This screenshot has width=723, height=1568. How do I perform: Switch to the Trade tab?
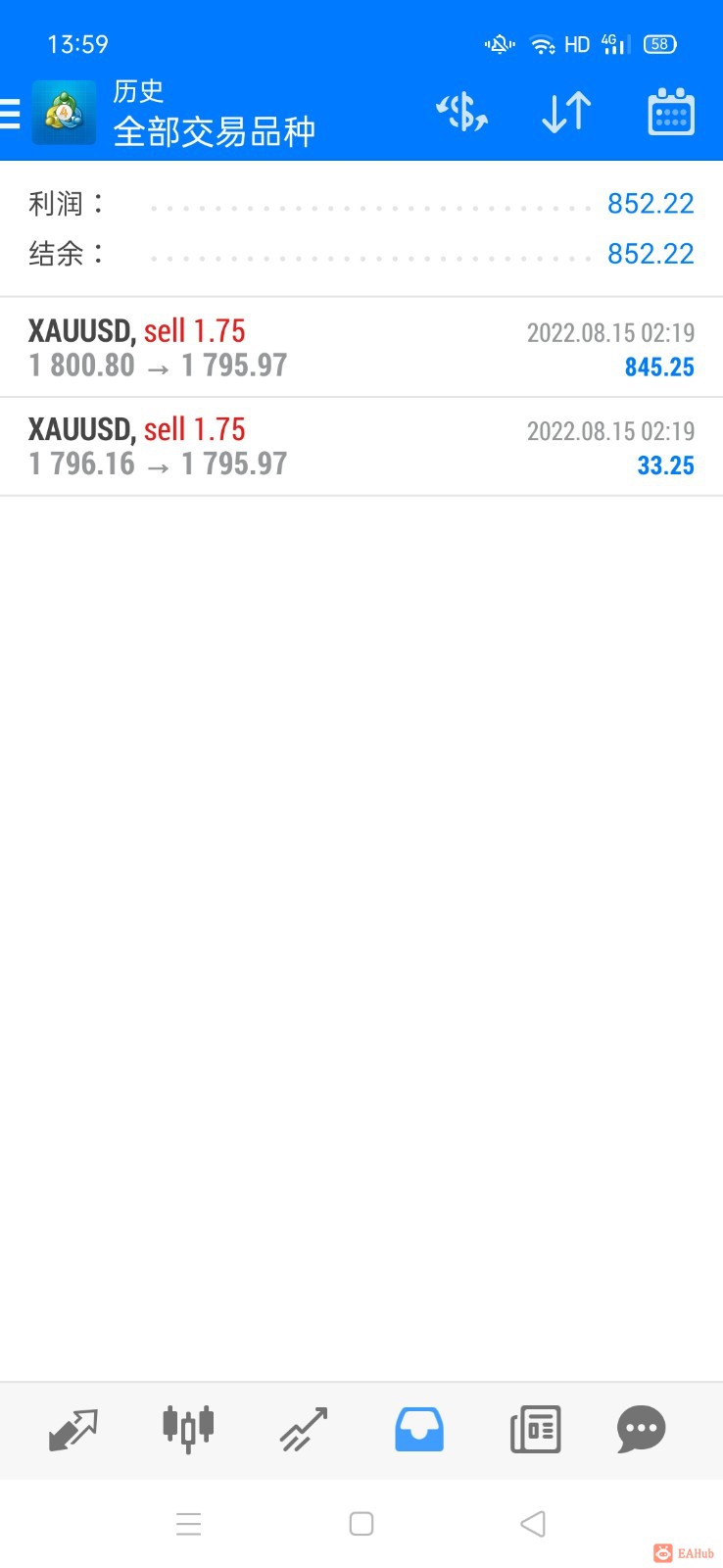304,1430
